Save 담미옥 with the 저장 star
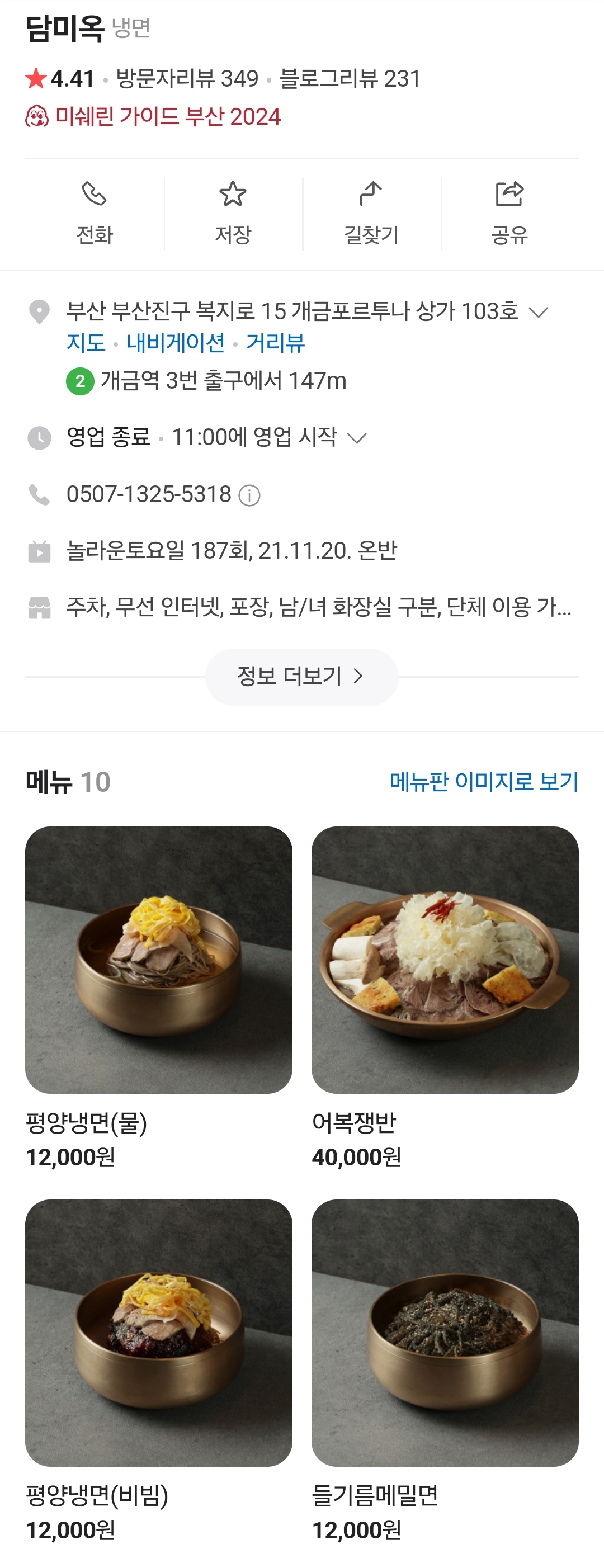Image resolution: width=604 pixels, height=1568 pixels. pyautogui.click(x=233, y=214)
